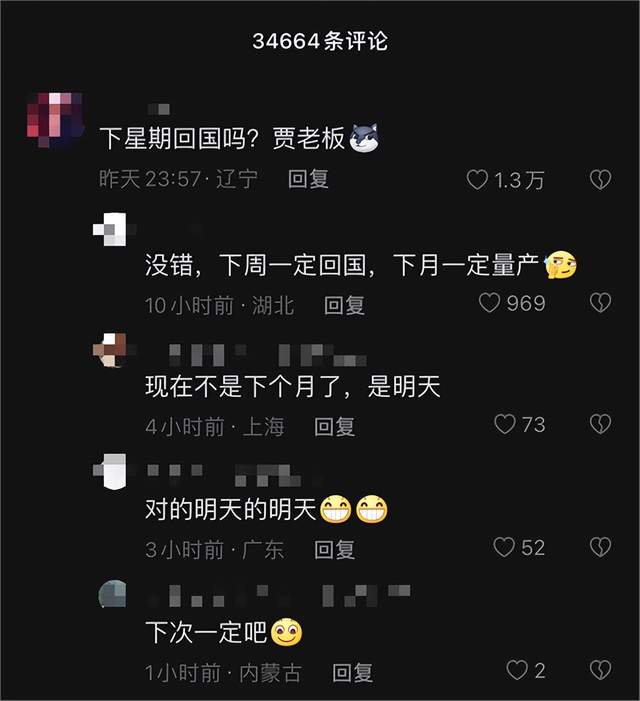This screenshot has width=640, height=701.
Task: Like the comment with 1.3万 likes
Action: point(479,180)
